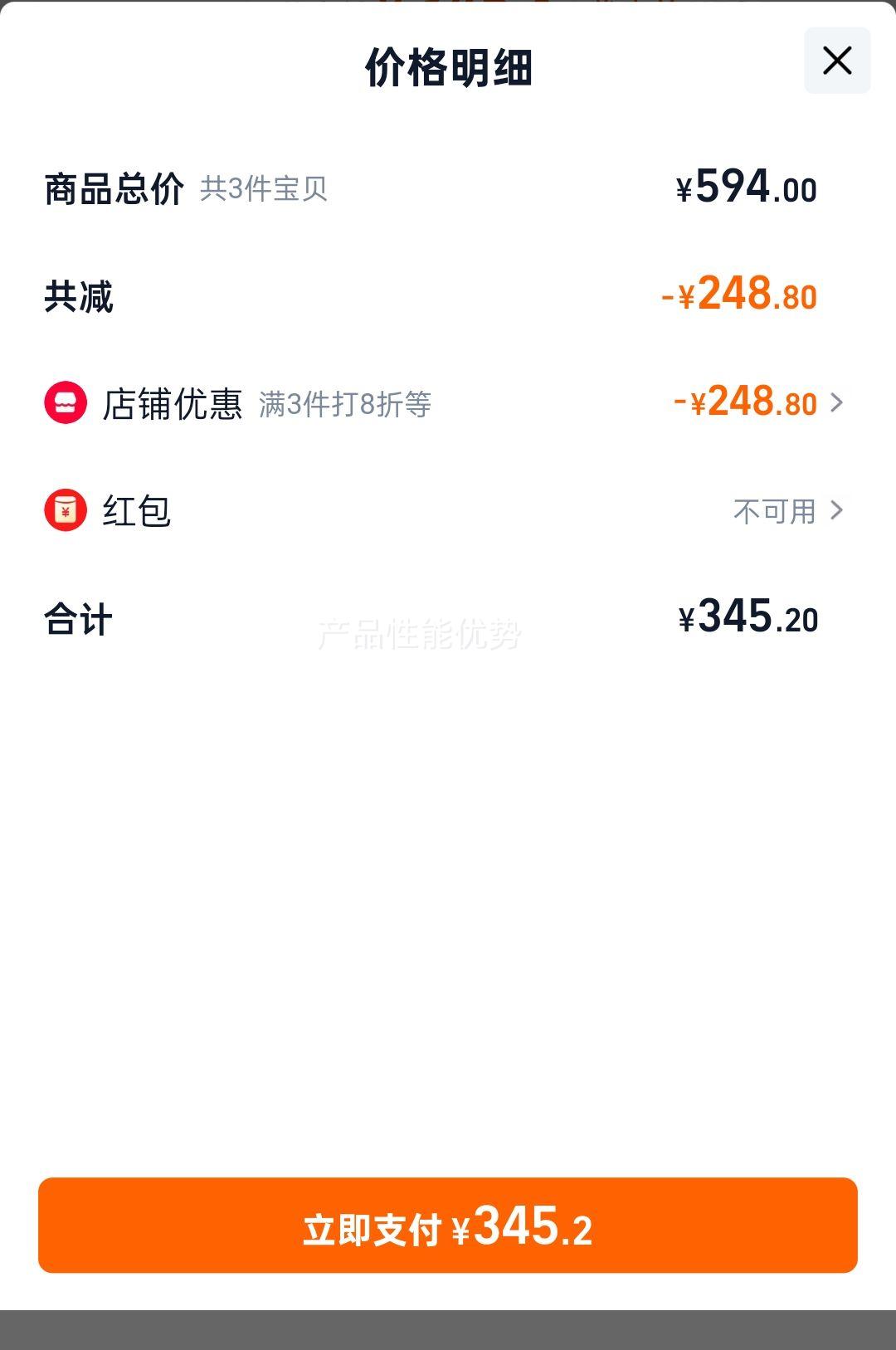This screenshot has width=896, height=1350.
Task: Click the red envelope icon beside 红包
Action: [65, 511]
